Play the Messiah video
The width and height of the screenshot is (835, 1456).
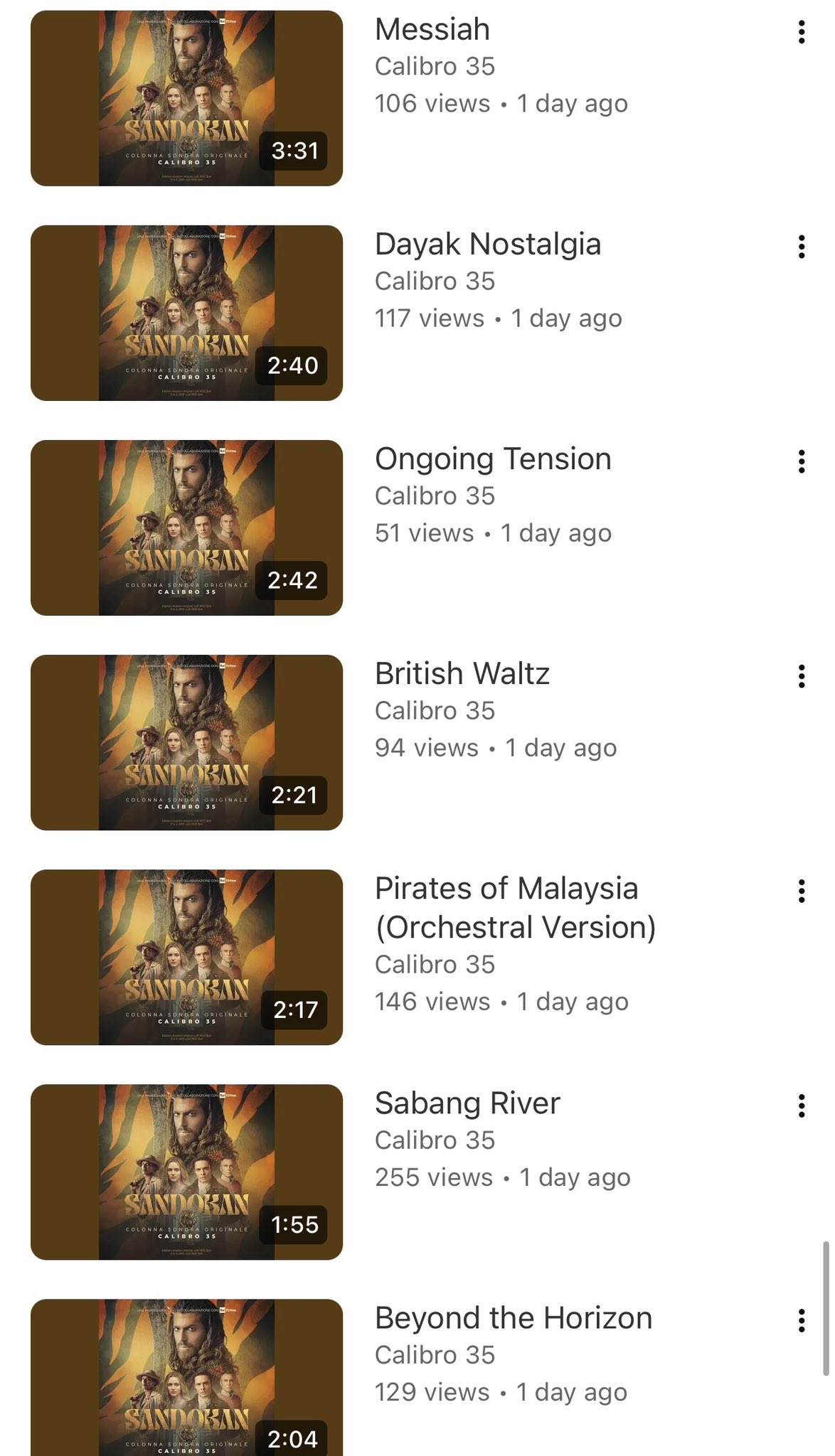[186, 98]
